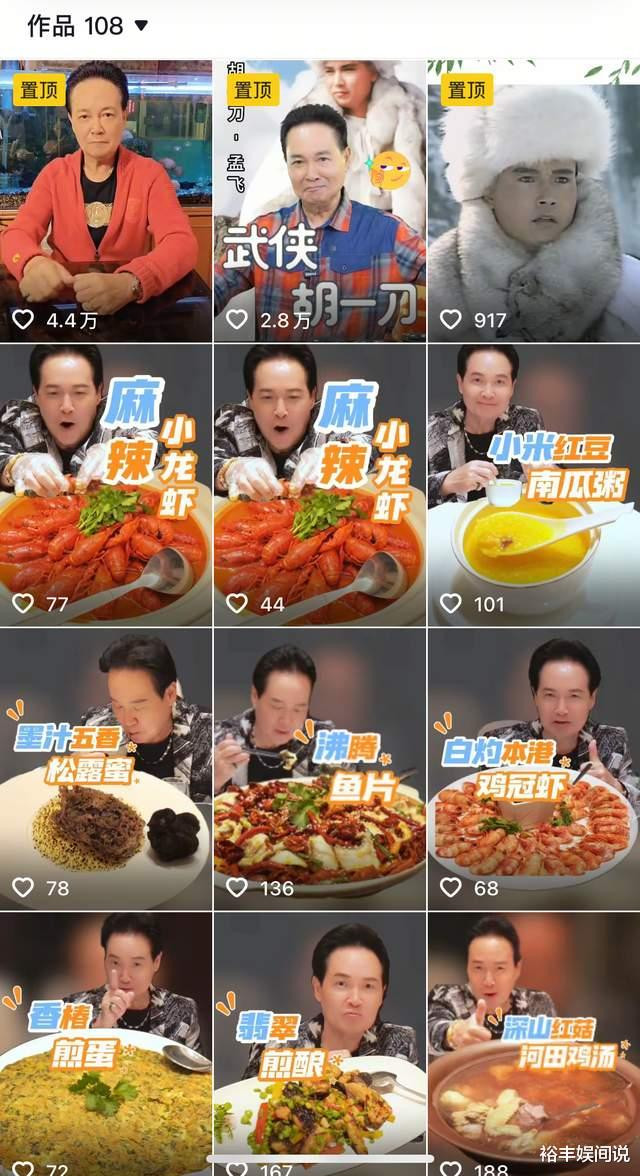Image resolution: width=640 pixels, height=1176 pixels.
Task: Open the 沸腾鱼片 video
Action: click(319, 768)
